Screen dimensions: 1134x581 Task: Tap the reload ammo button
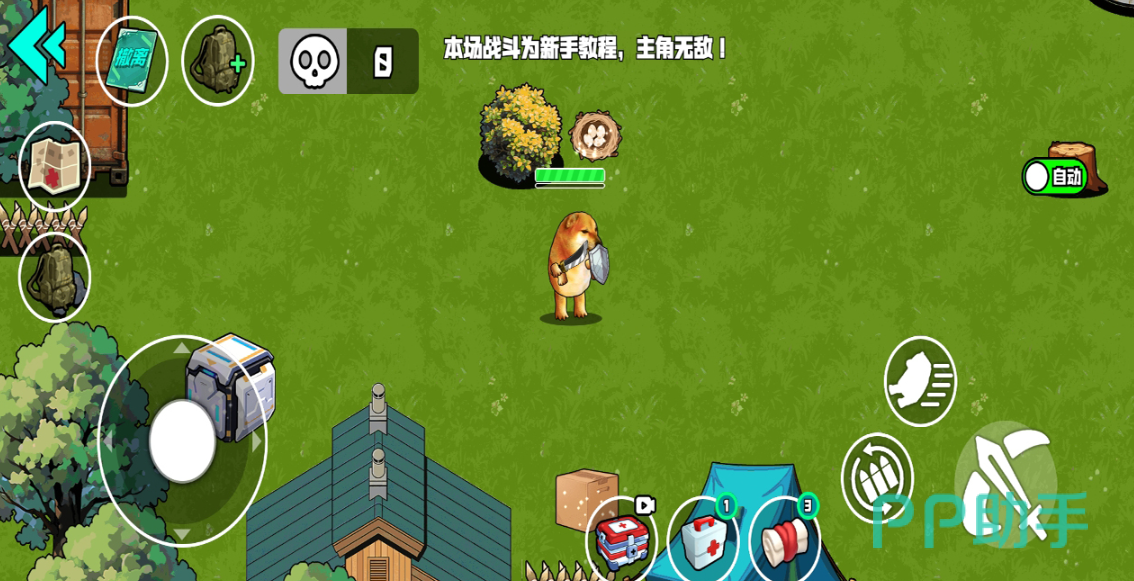point(877,478)
